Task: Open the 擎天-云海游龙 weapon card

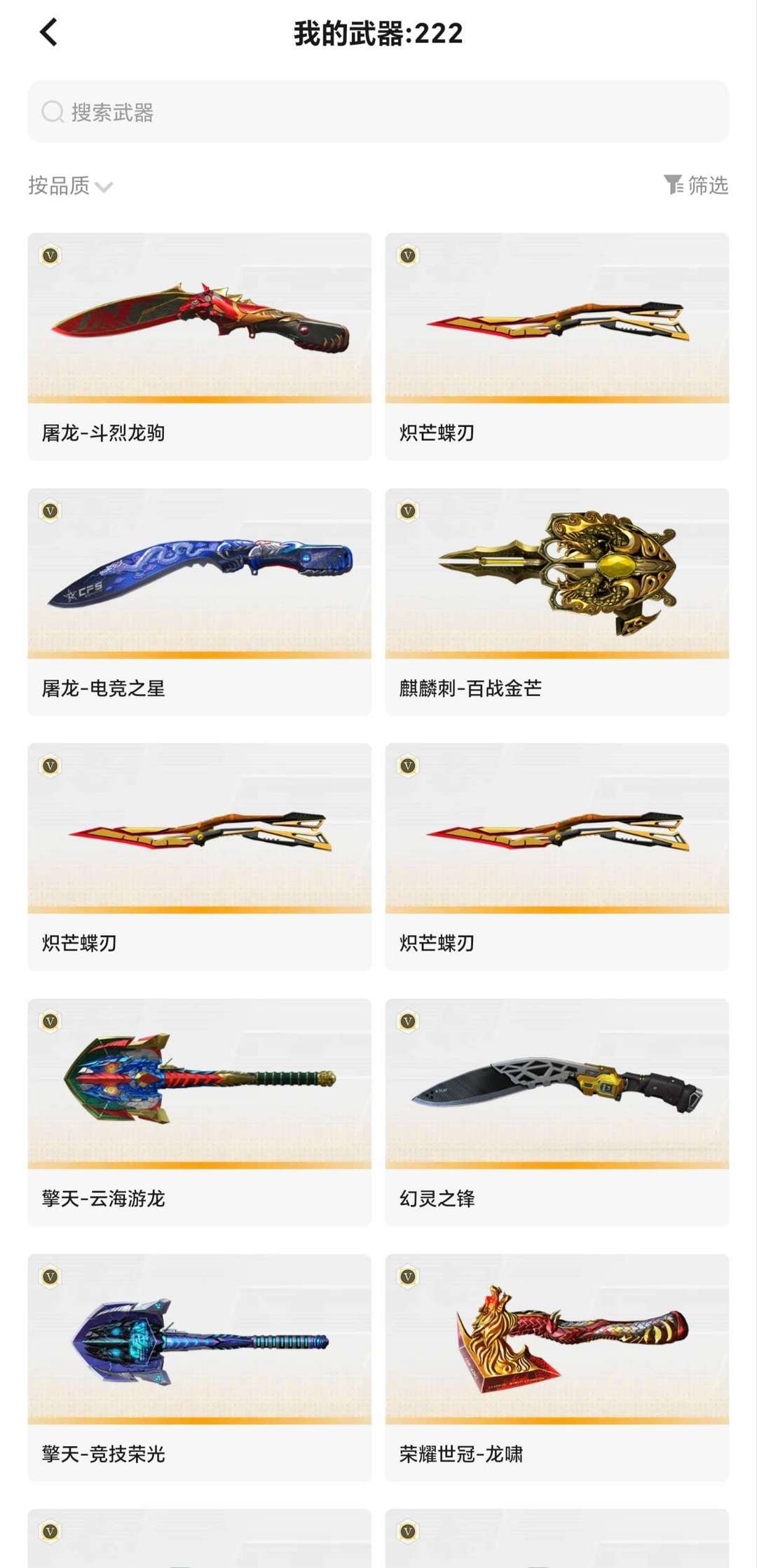Action: [x=200, y=1112]
